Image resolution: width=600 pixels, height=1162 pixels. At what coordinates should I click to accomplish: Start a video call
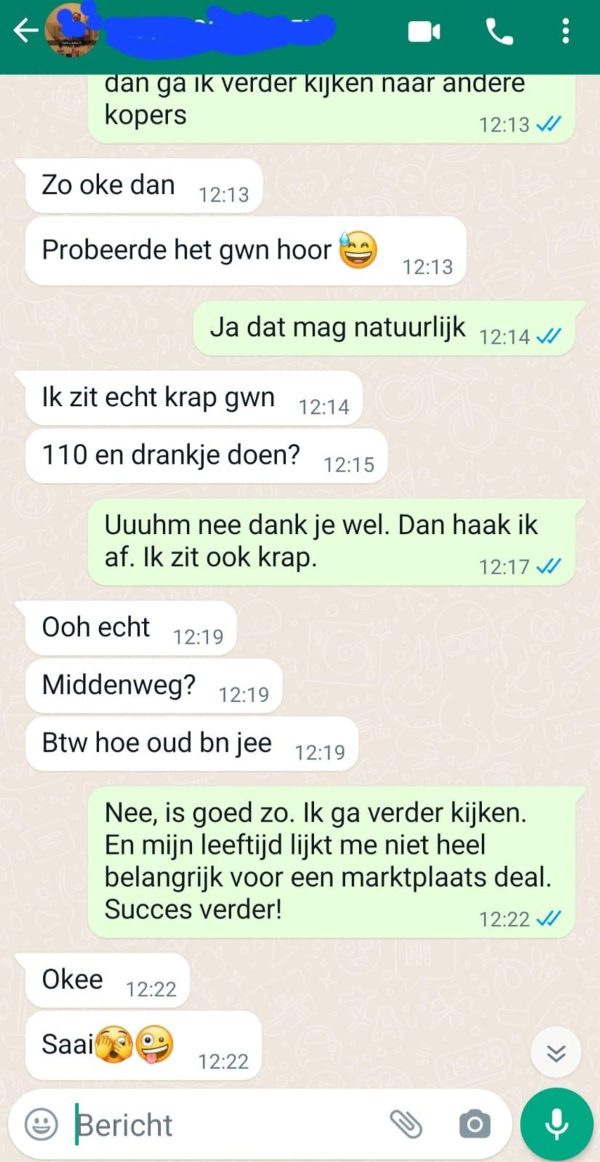click(424, 32)
